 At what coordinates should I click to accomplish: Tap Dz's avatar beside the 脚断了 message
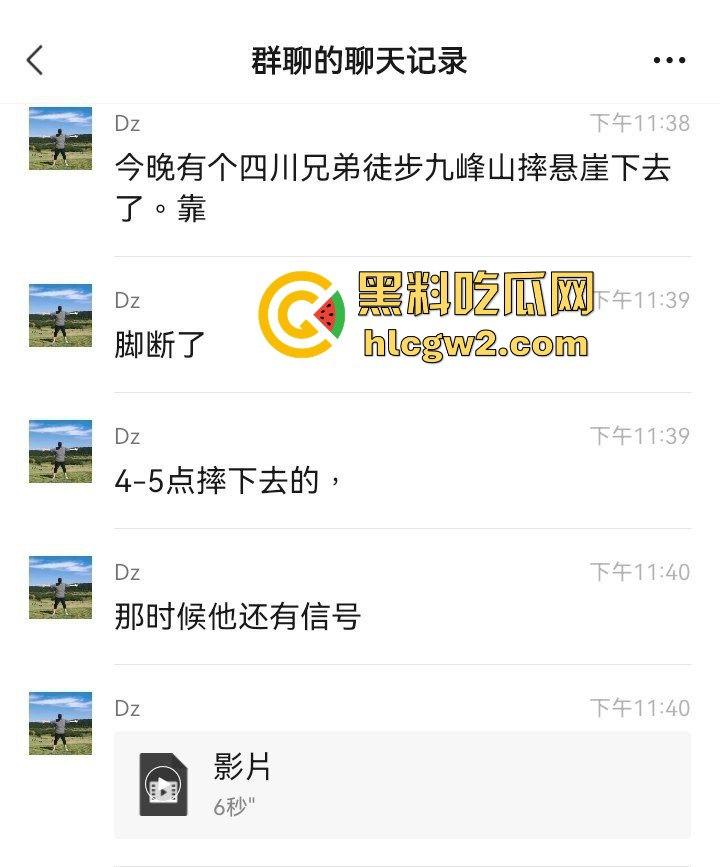[x=60, y=315]
